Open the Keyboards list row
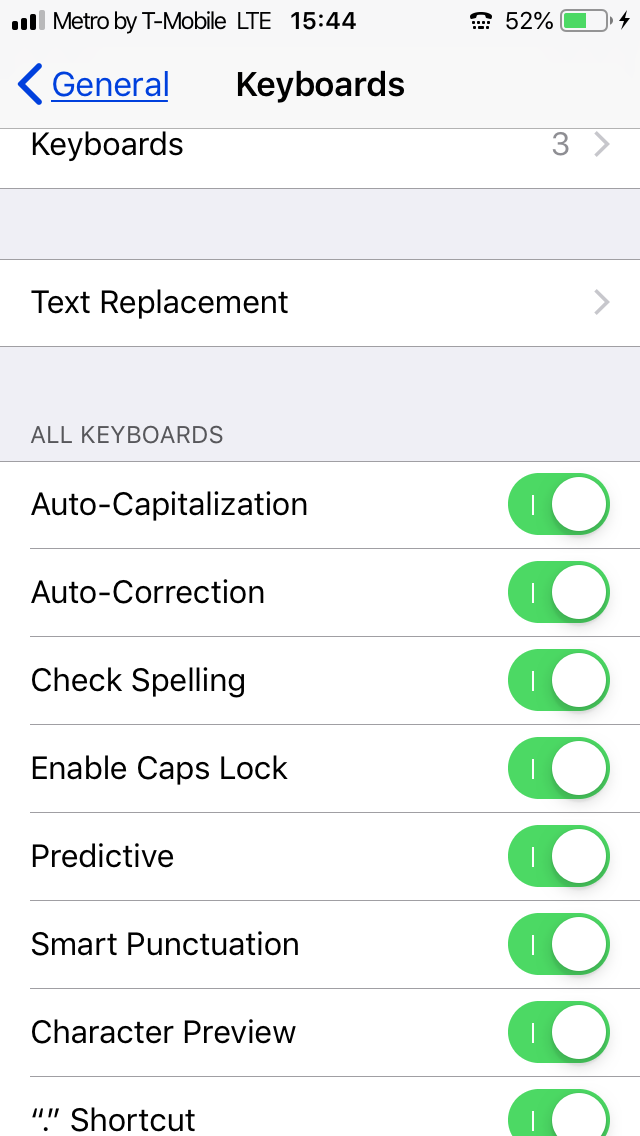Image resolution: width=640 pixels, height=1136 pixels. (x=320, y=146)
